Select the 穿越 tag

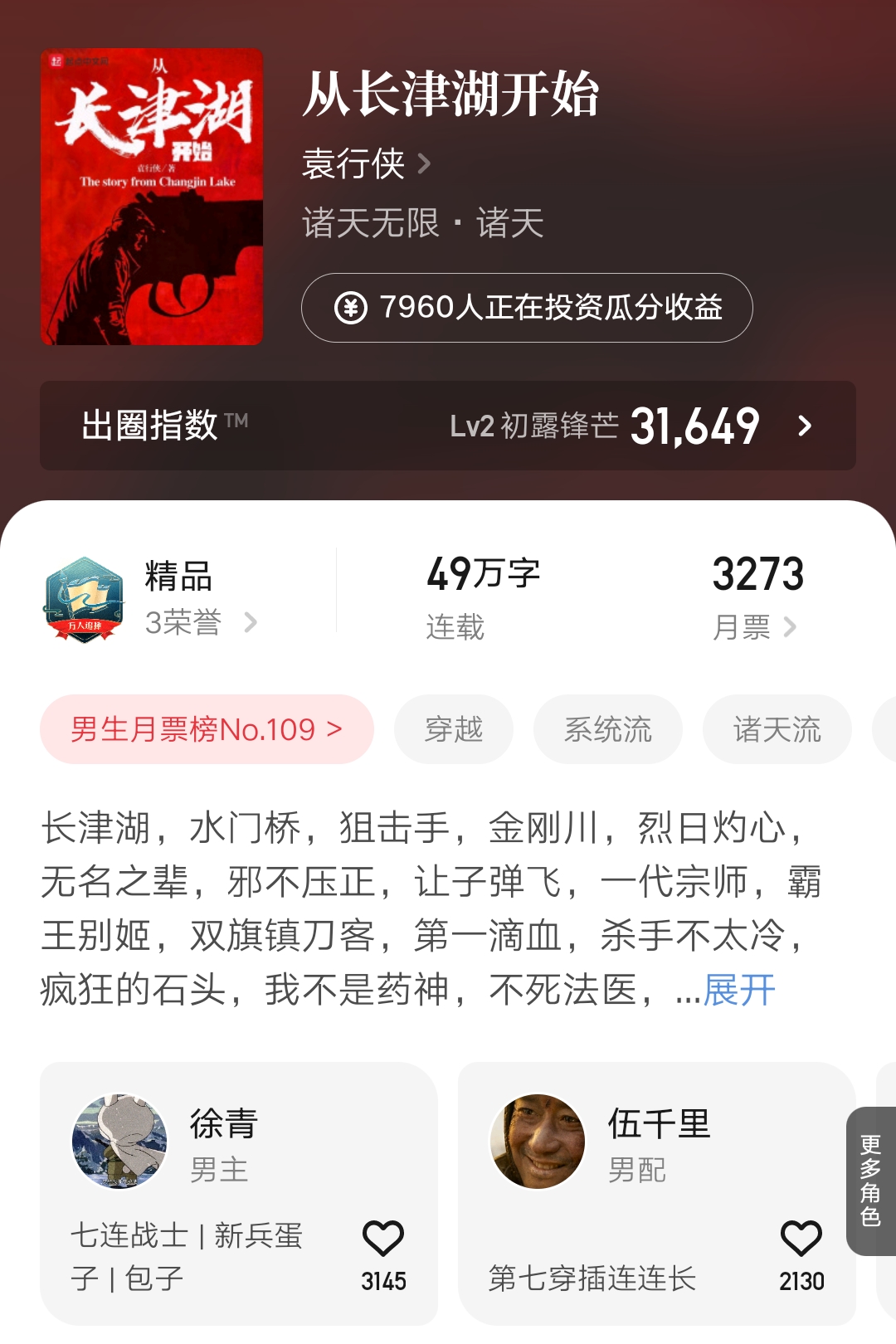[x=455, y=729]
